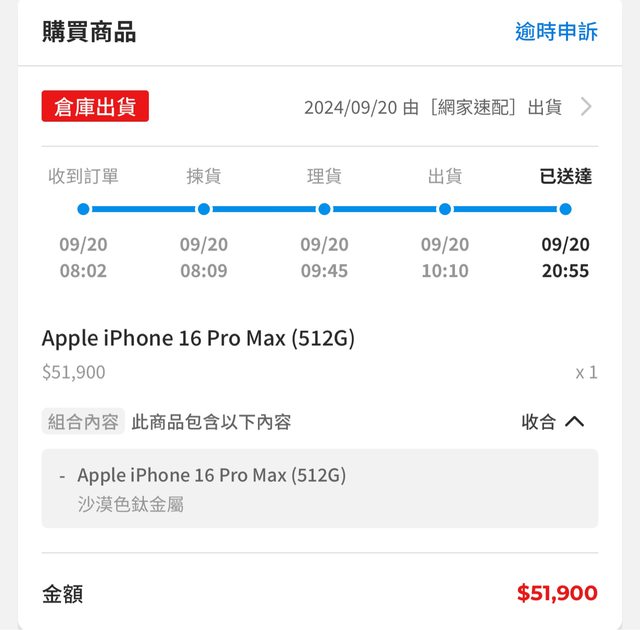This screenshot has width=640, height=630.
Task: Collapse the 組合內容 section via 收合
Action: point(552,422)
